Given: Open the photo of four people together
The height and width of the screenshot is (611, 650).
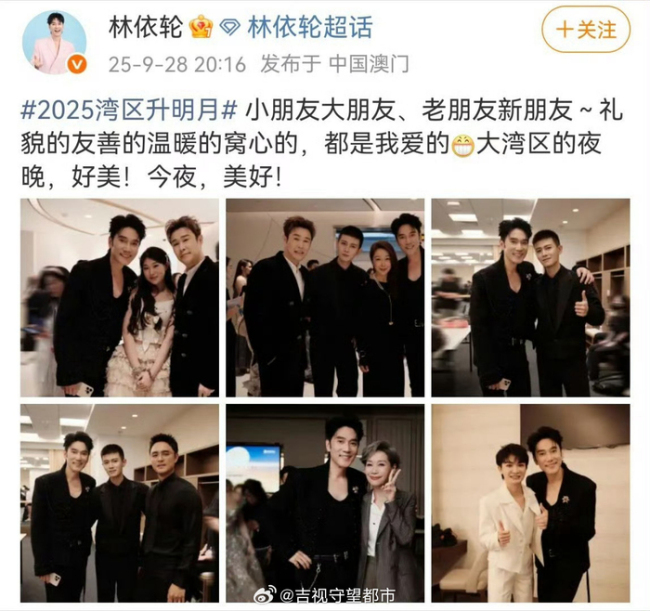Looking at the screenshot, I should (x=324, y=297).
